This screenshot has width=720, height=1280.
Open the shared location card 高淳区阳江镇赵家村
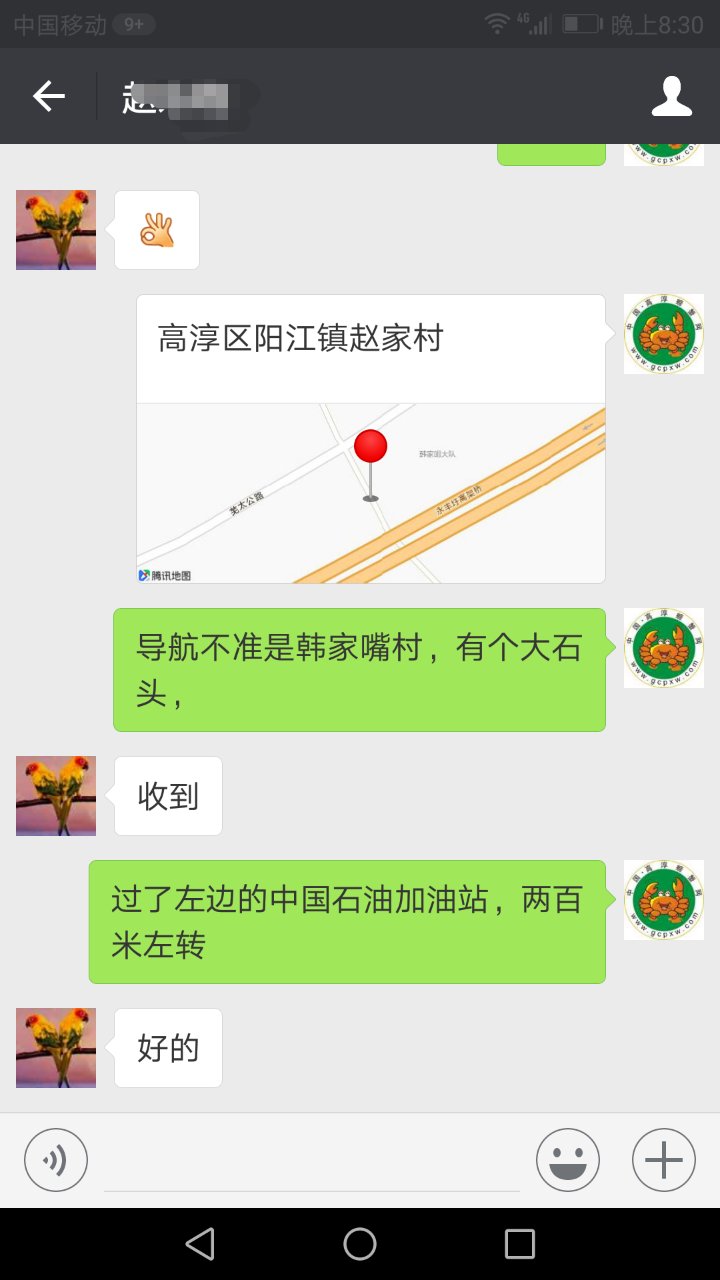pos(371,439)
